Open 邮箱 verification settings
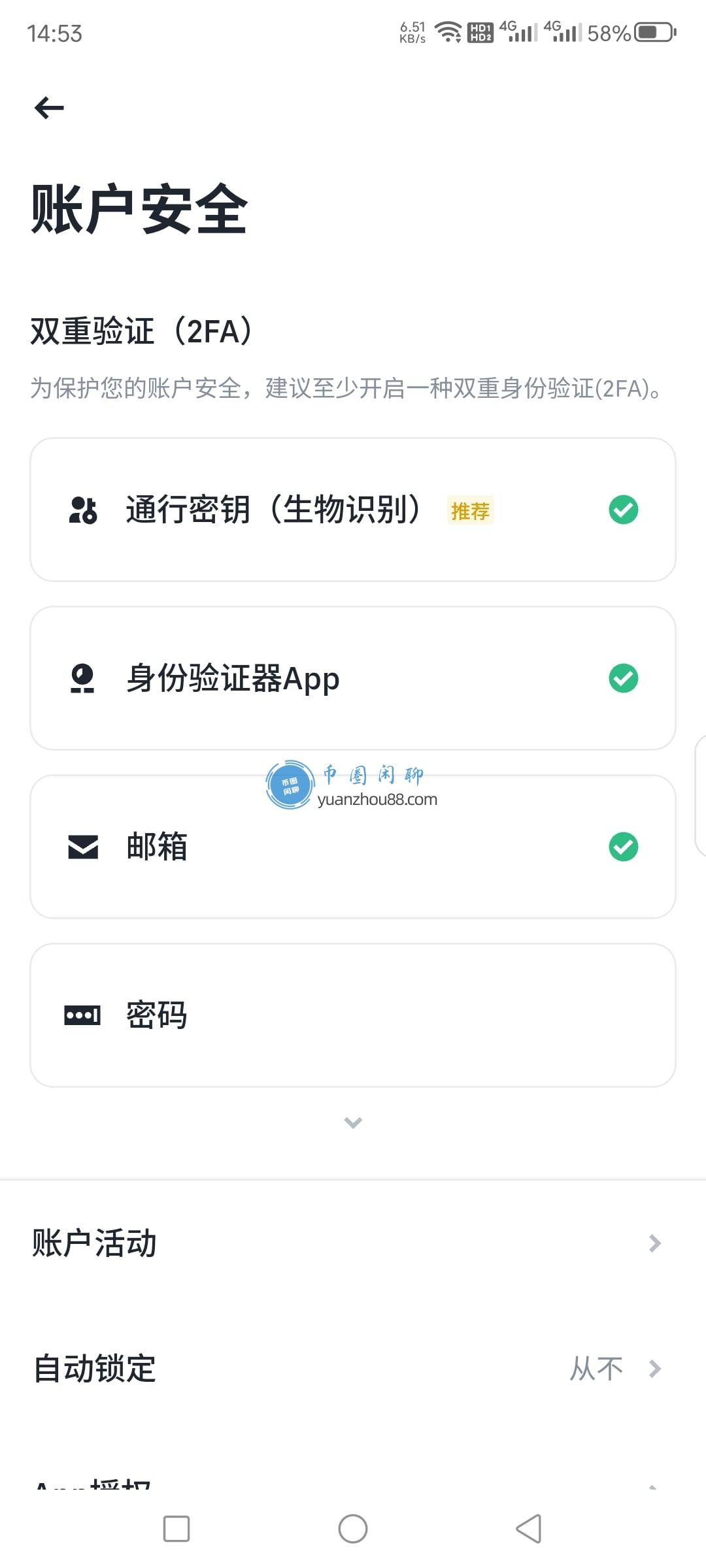Screen dimensions: 706x1568 click(353, 847)
